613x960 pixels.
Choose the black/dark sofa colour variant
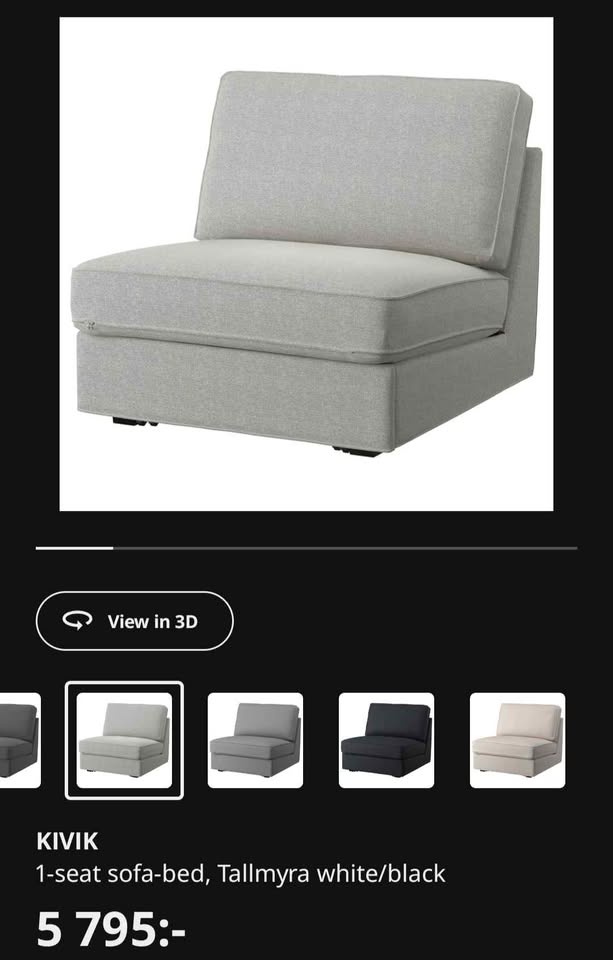click(x=386, y=740)
